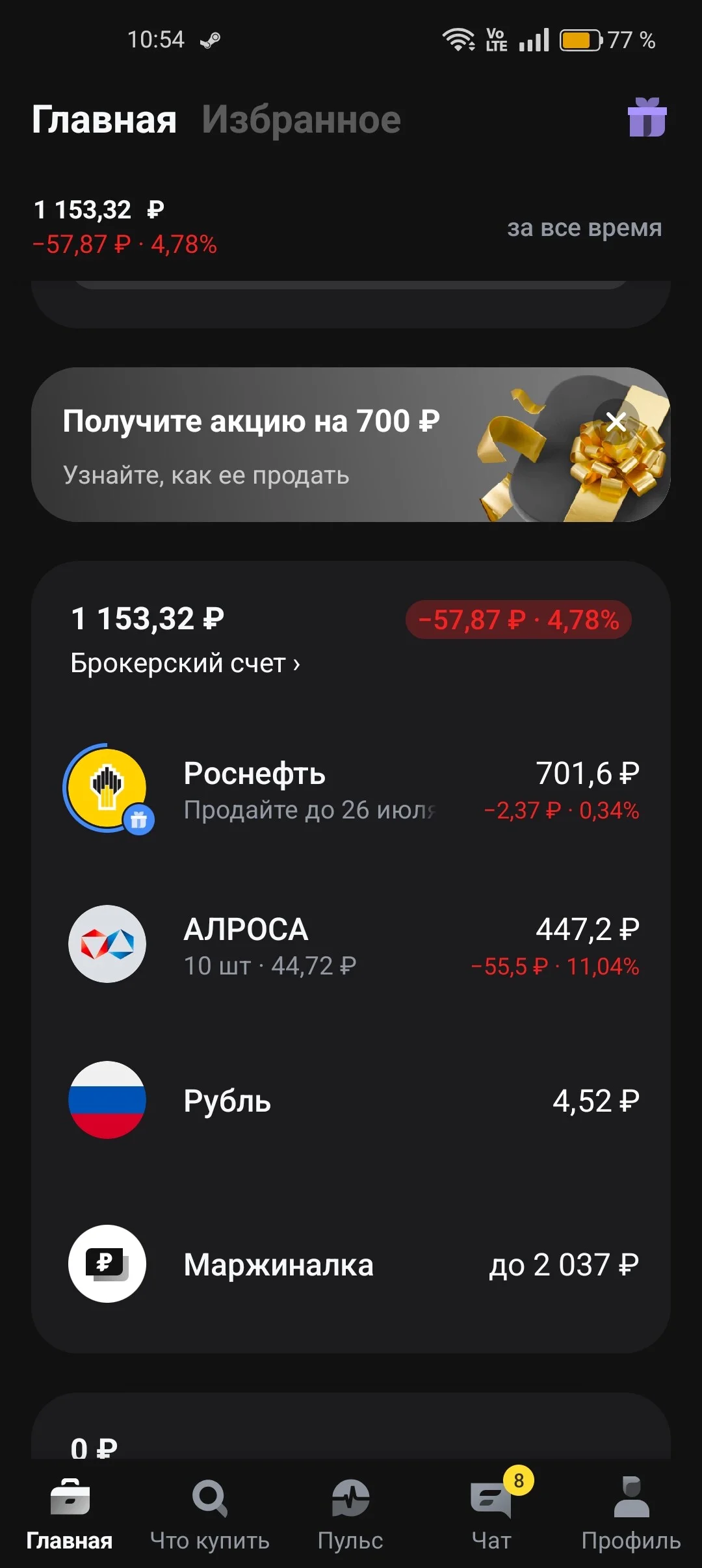702x1568 pixels.
Task: Change the за все время period
Action: click(x=584, y=228)
